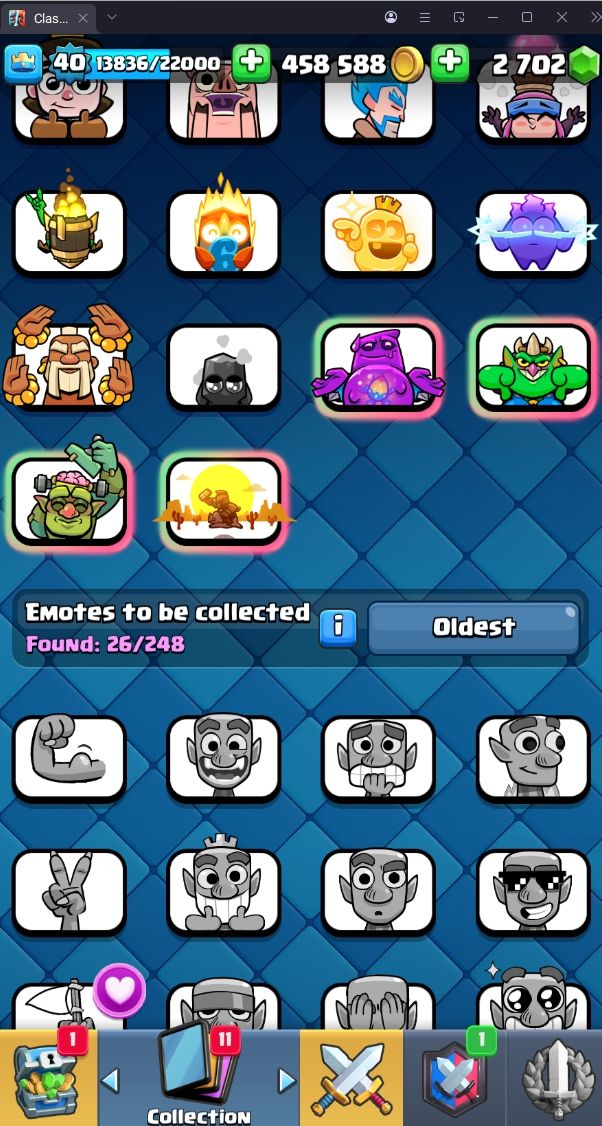Switch to the Battle crossed swords tab
Screen dimensions: 602x1126
[x=352, y=1077]
